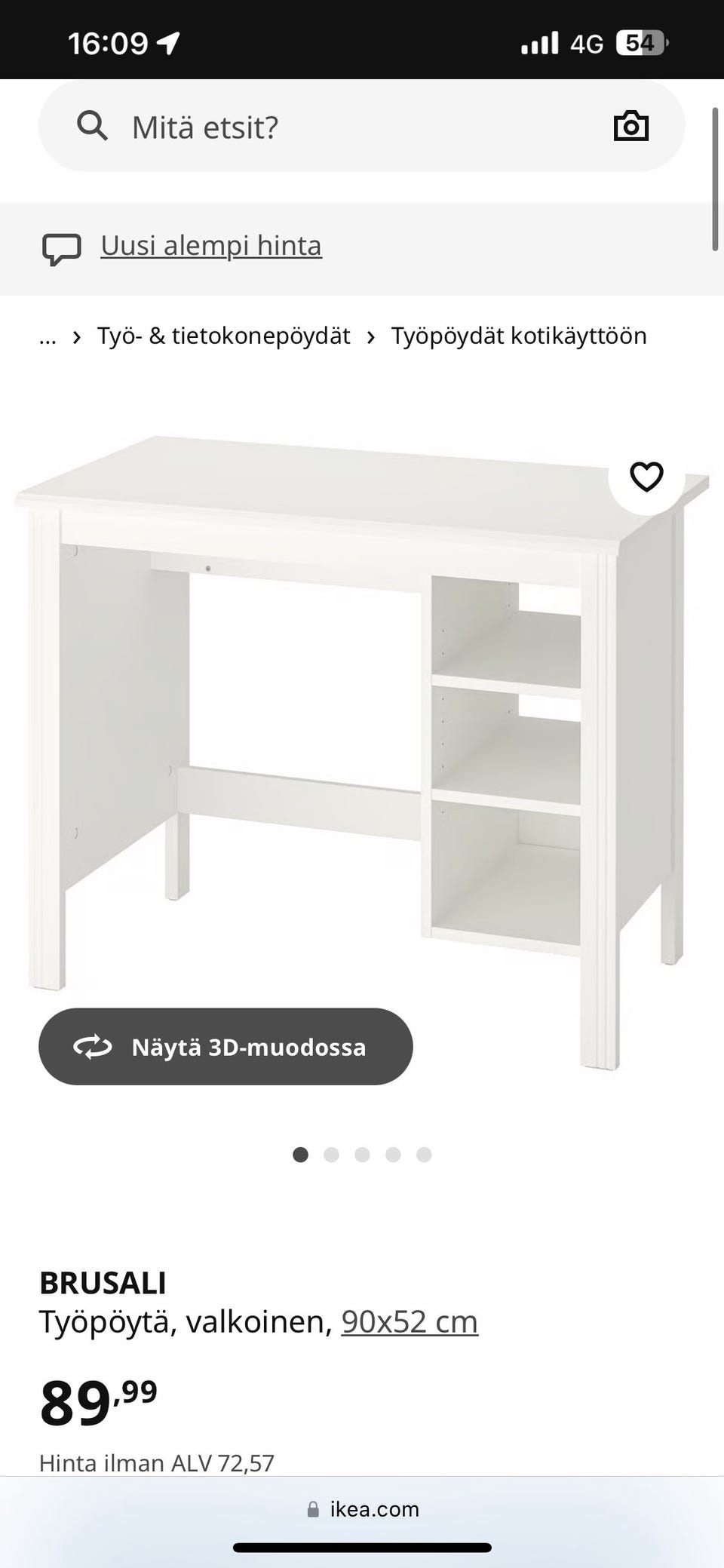Click the breadcrumb chevron before Työpöydät kotikäyttöön
Viewport: 724px width, 1568px height.
pos(371,336)
